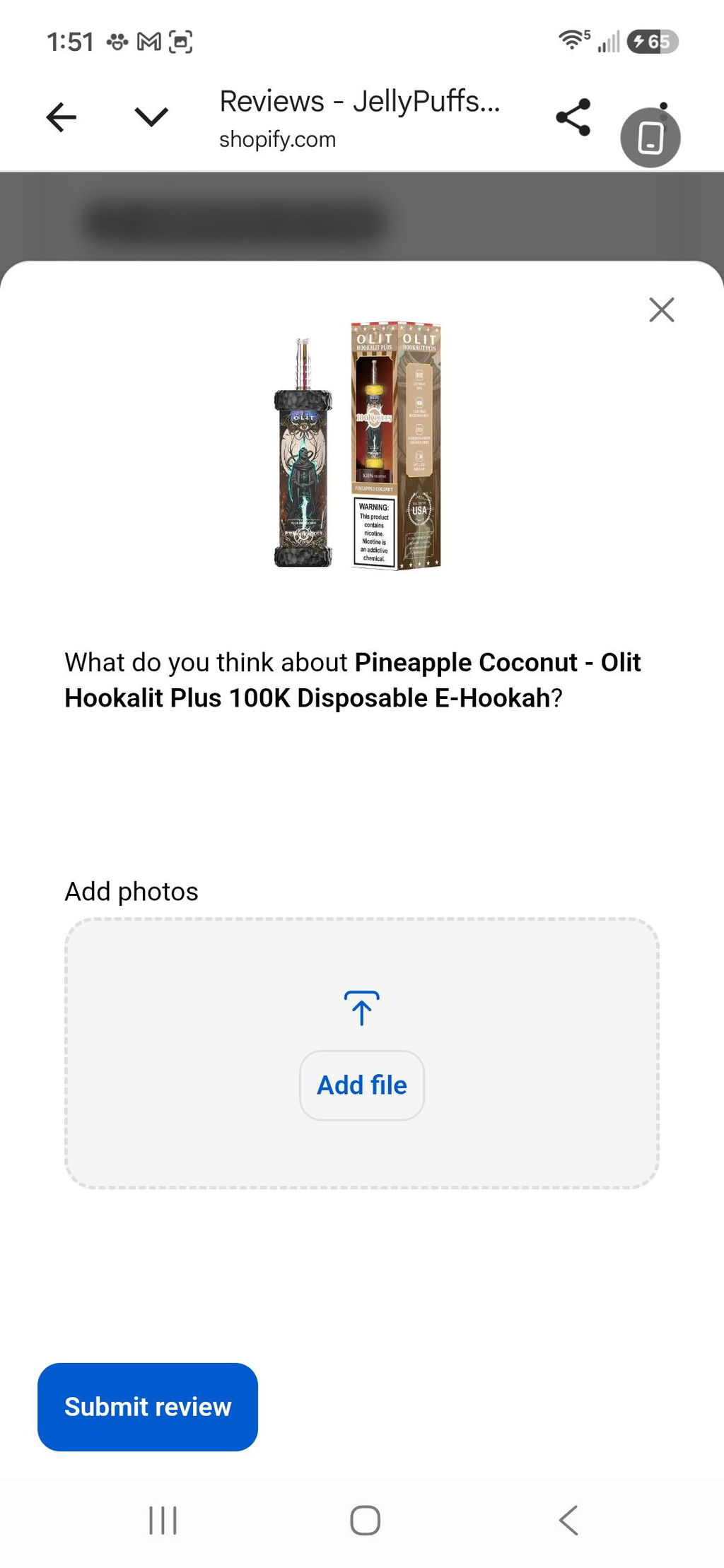
Task: Tap Add file to upload photos
Action: click(x=362, y=1085)
